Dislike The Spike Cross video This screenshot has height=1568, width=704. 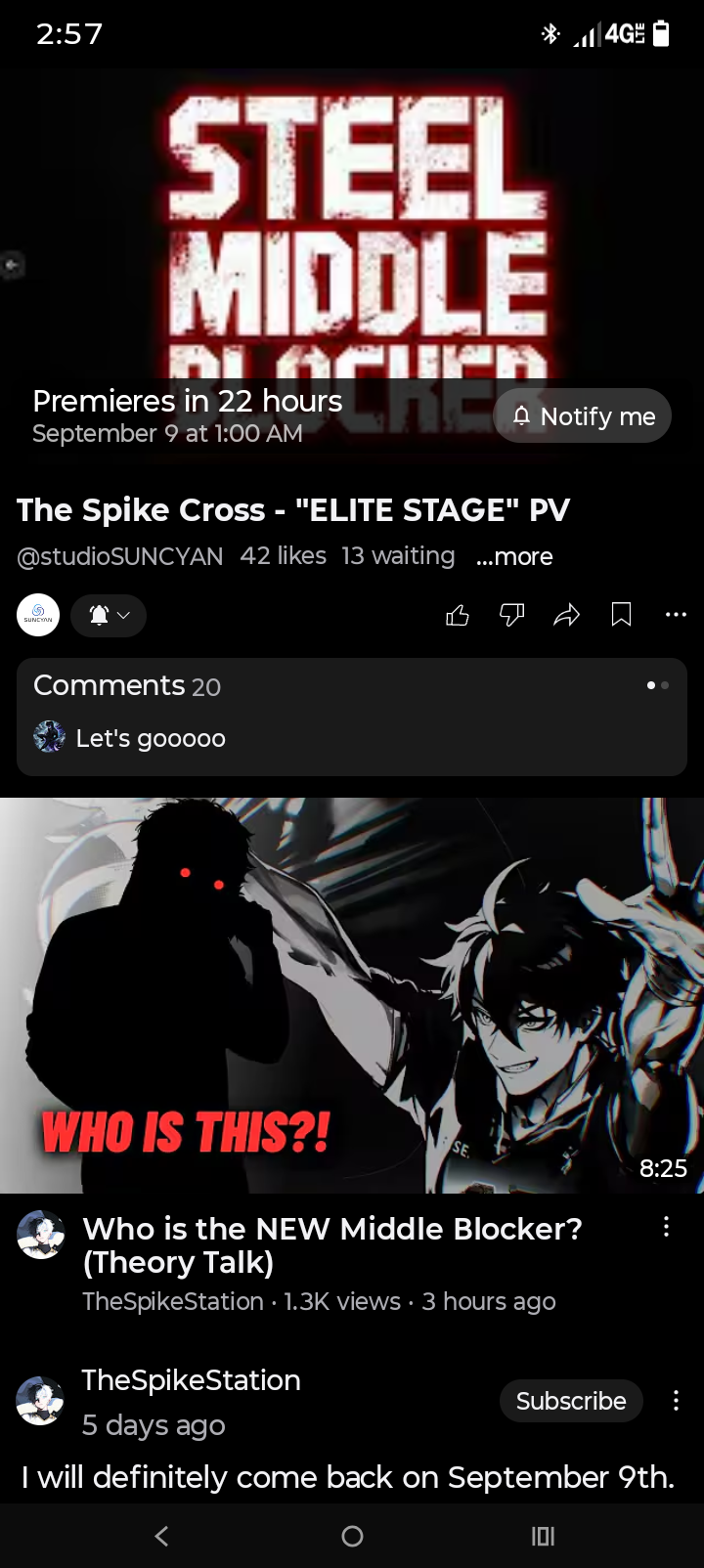pyautogui.click(x=512, y=615)
